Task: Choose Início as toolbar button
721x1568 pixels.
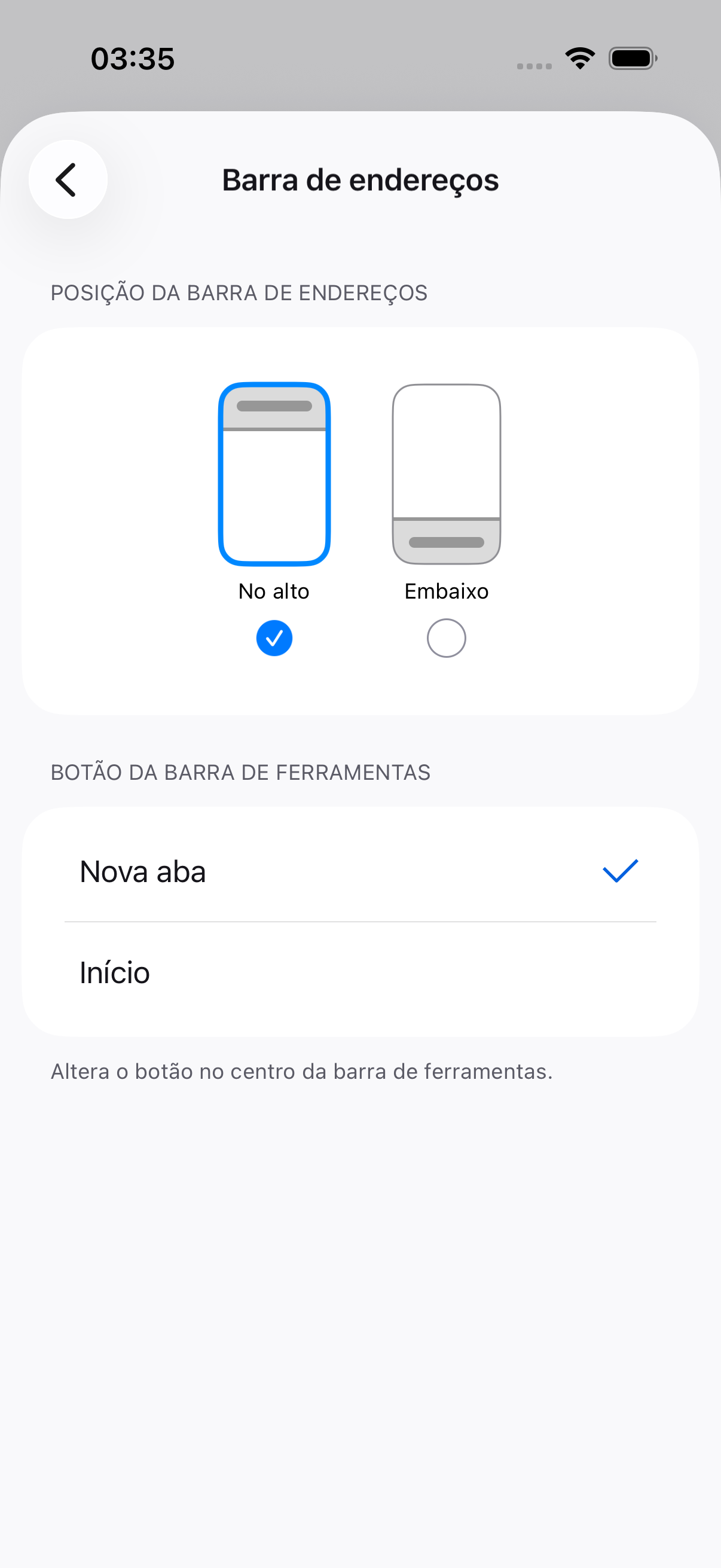Action: 360,973
